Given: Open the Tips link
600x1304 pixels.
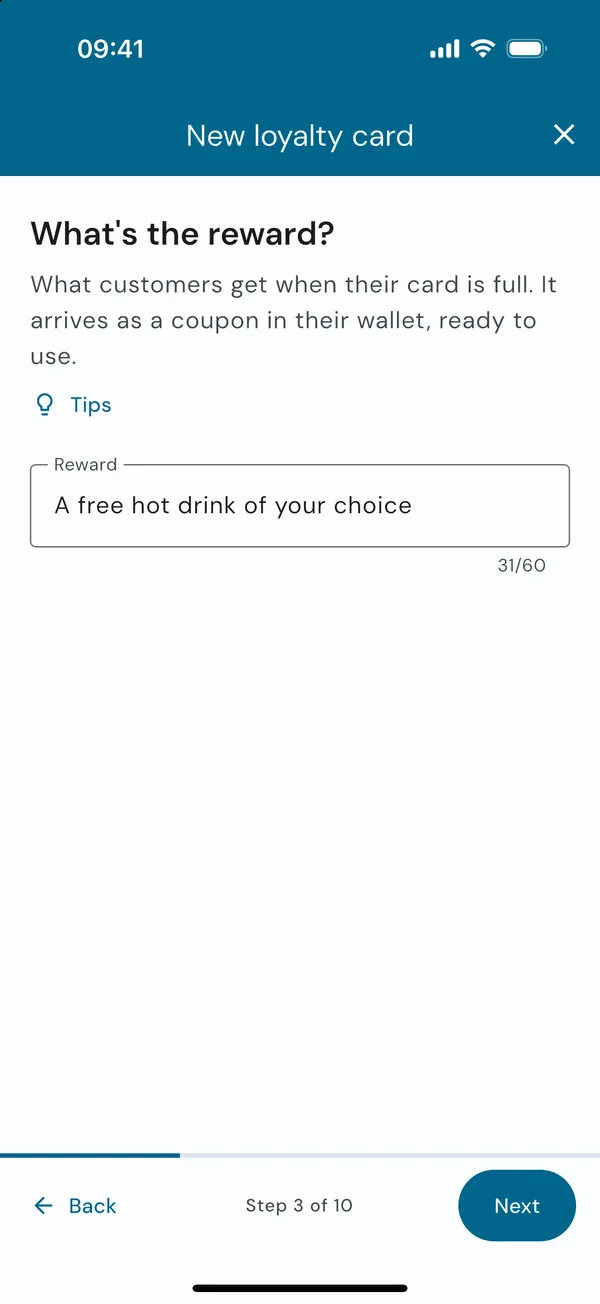Looking at the screenshot, I should tap(73, 405).
